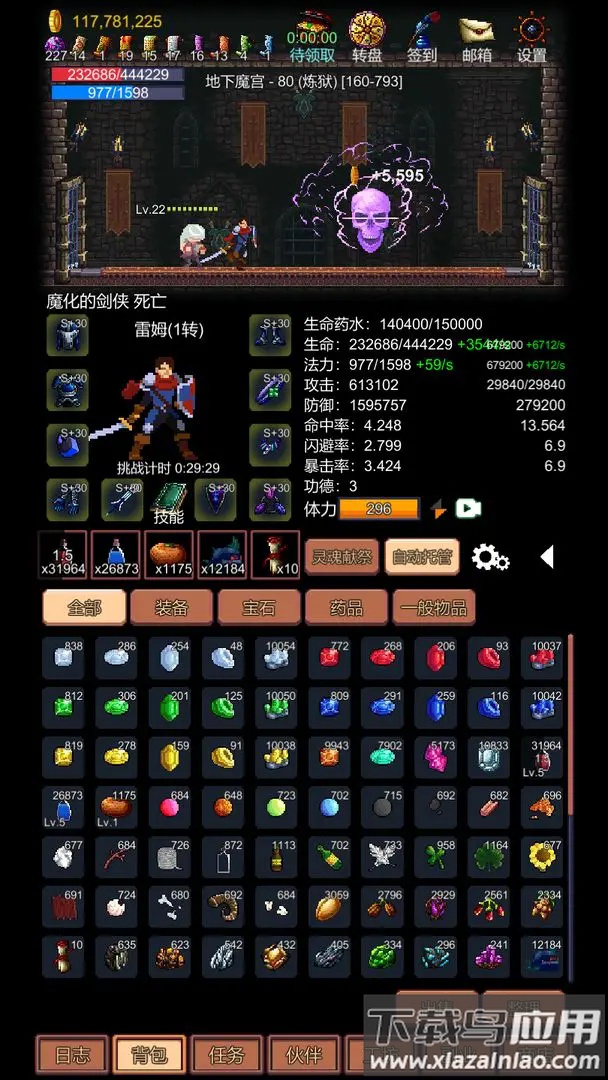Switch to the 伙伴 tab
Viewport: 608px width, 1080px height.
click(x=303, y=1055)
